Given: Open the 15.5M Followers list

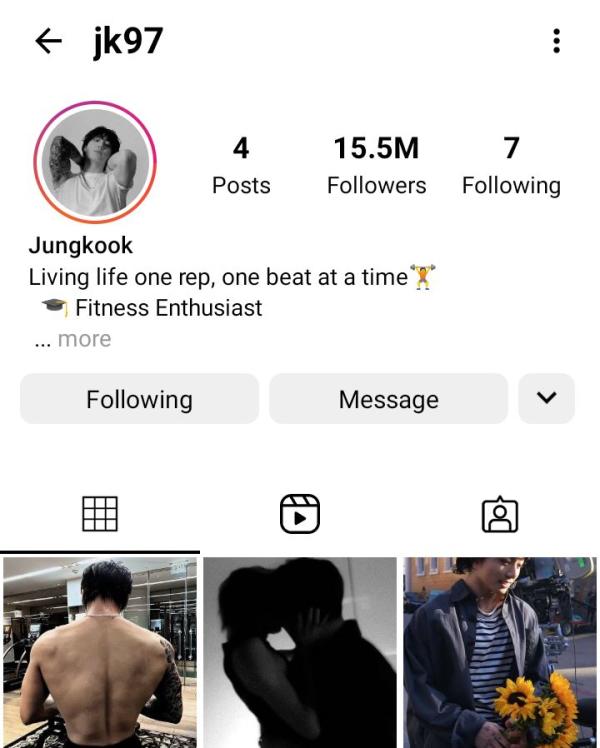Looking at the screenshot, I should coord(376,166).
